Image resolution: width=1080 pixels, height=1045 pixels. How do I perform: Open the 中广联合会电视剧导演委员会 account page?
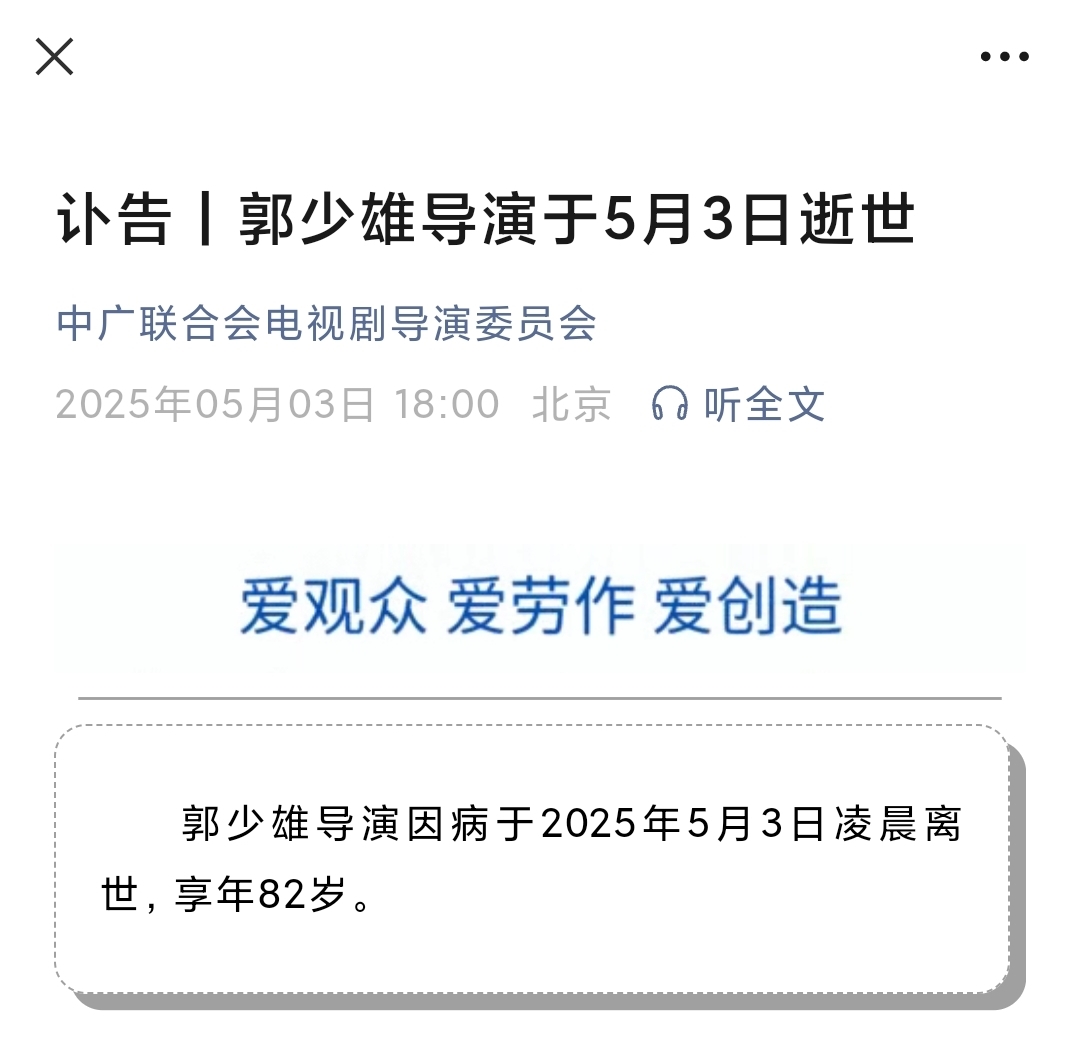click(x=326, y=324)
